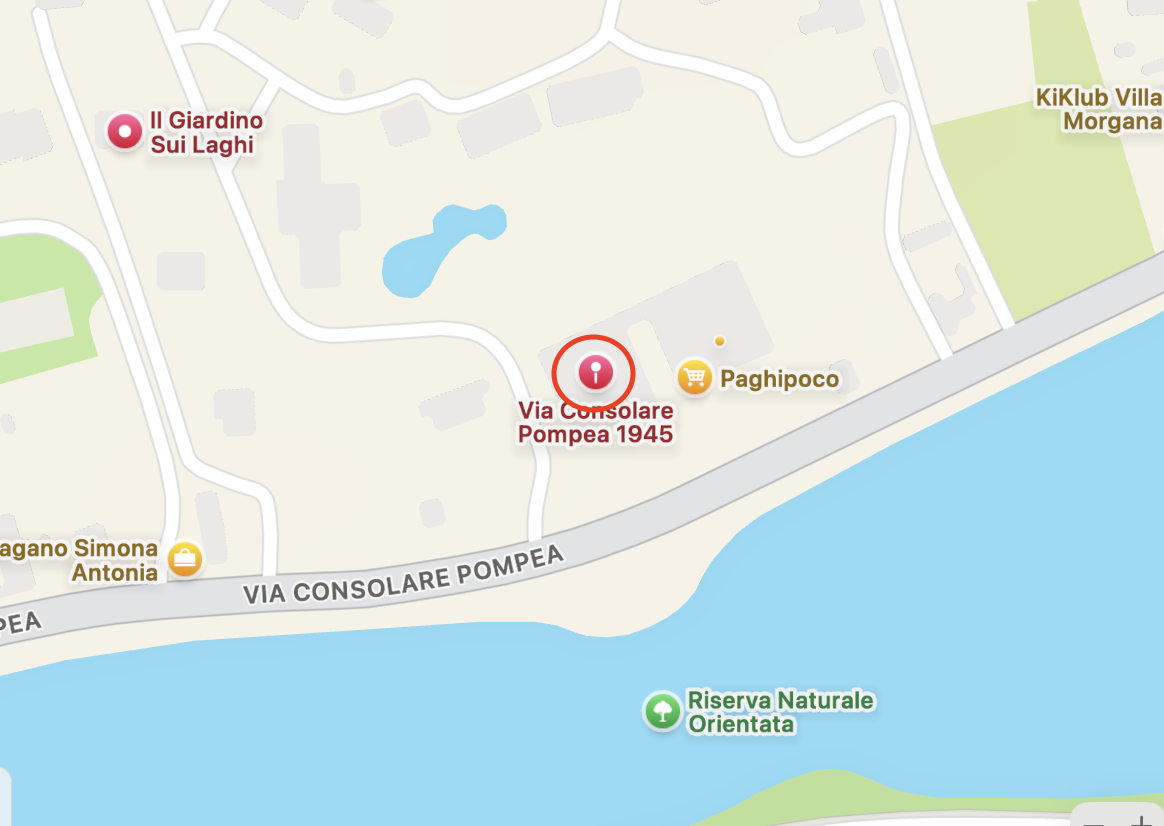Open the Riserva Naturale Orientata park marker
The width and height of the screenshot is (1164, 826).
pyautogui.click(x=661, y=712)
